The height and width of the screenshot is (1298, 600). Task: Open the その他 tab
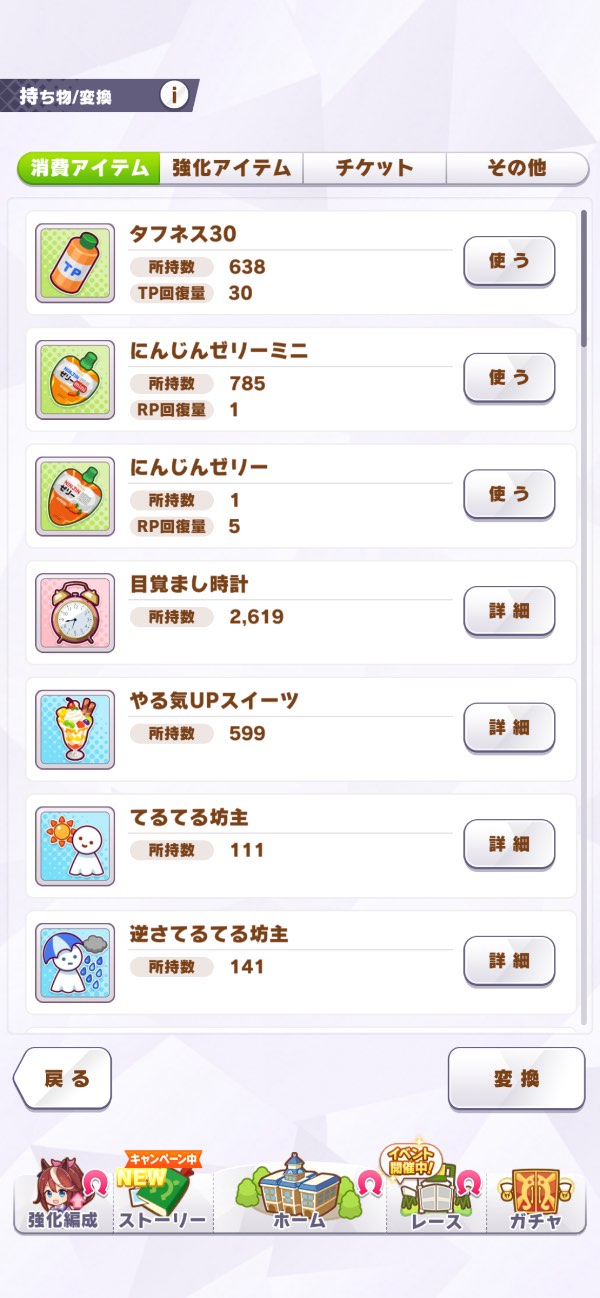click(x=516, y=168)
